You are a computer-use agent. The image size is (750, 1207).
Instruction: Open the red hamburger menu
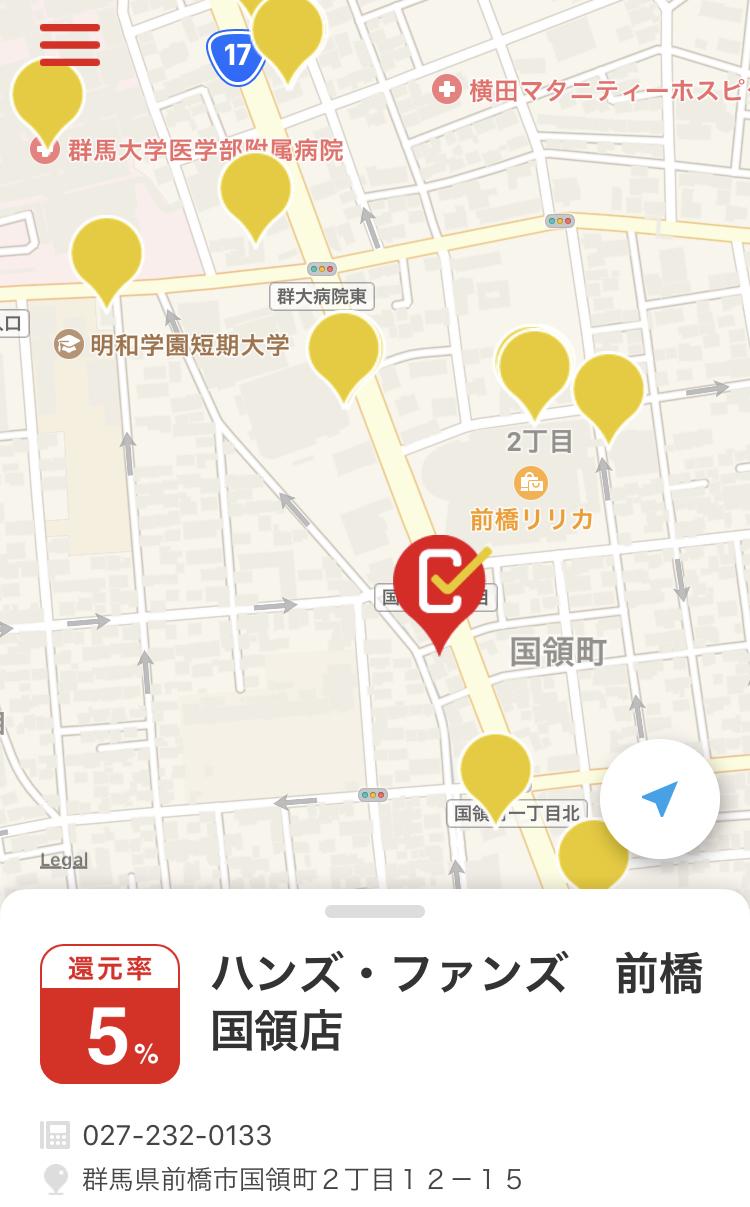coord(70,44)
